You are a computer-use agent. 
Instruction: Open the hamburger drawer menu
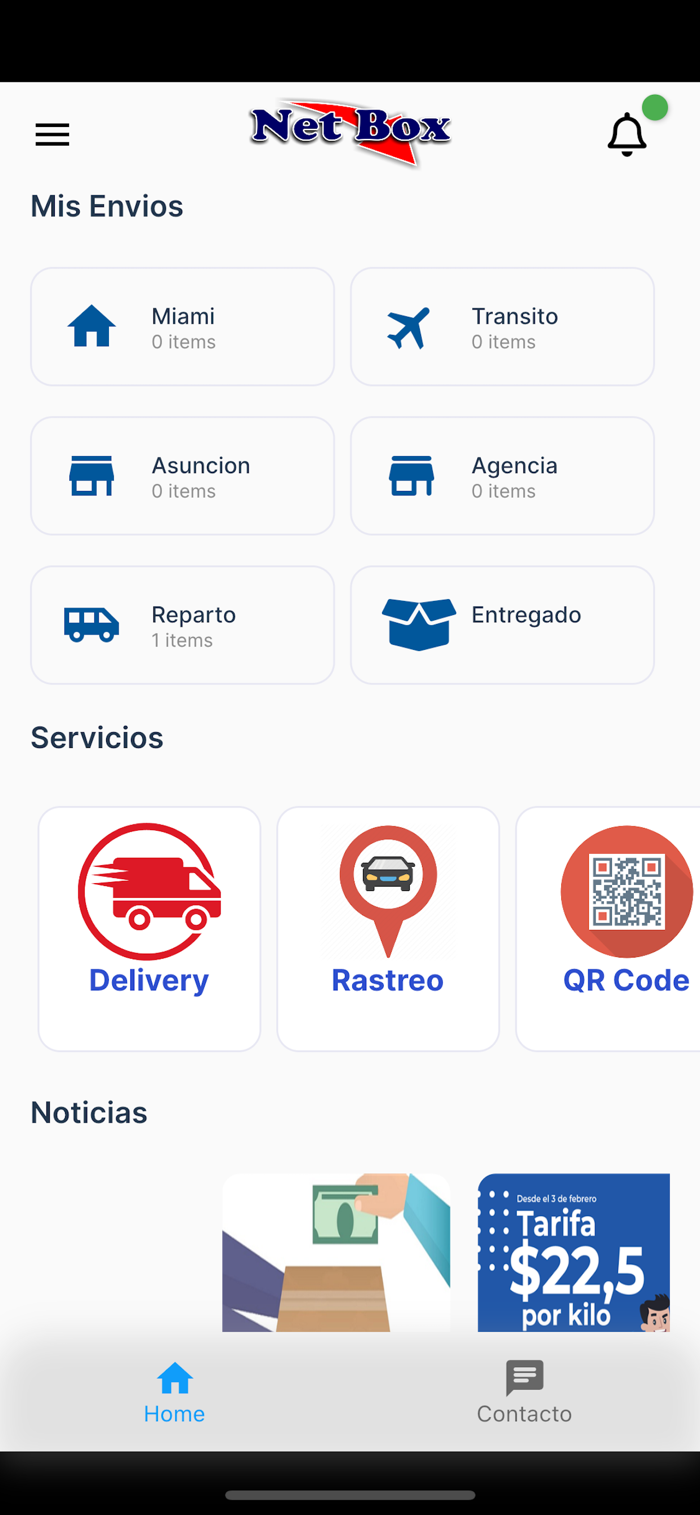[x=52, y=135]
